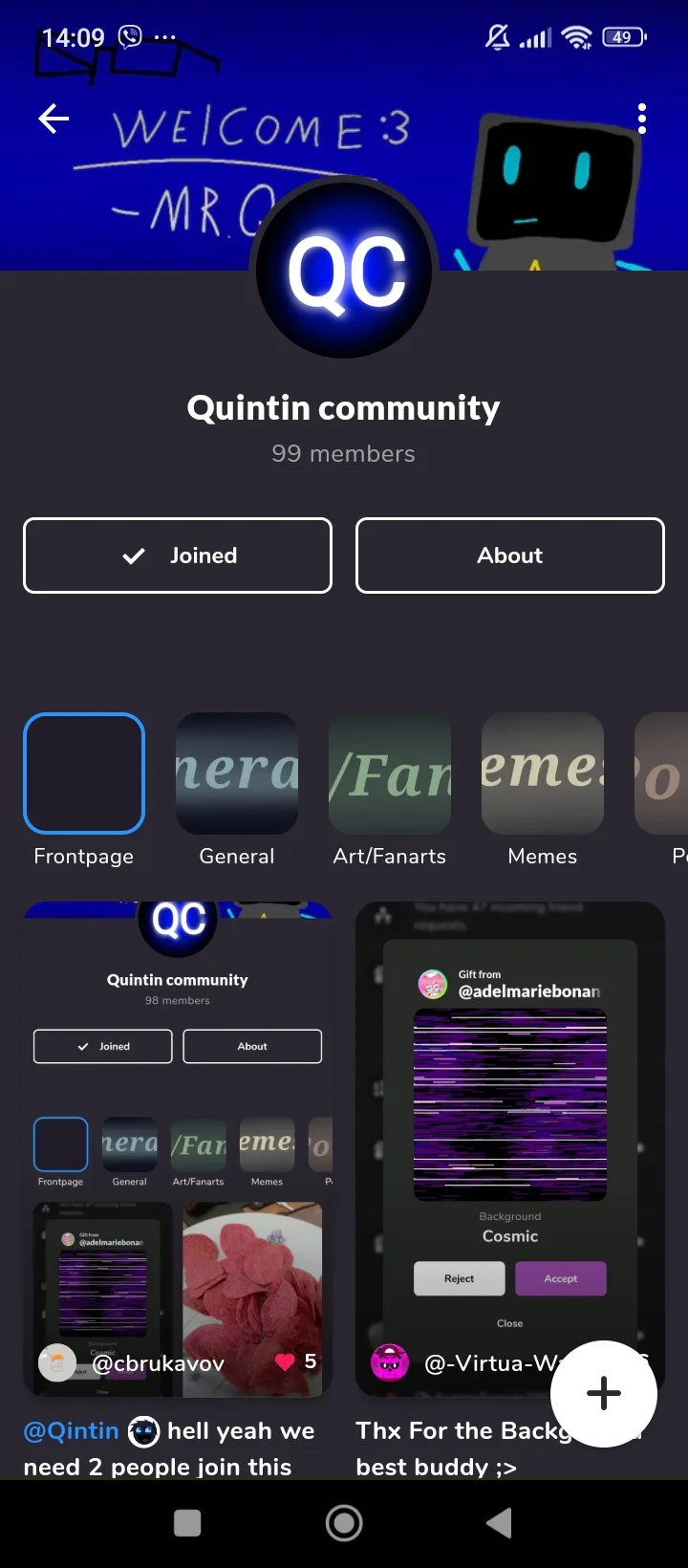Image resolution: width=688 pixels, height=1568 pixels.
Task: Tap the Joined membership button
Action: click(178, 555)
